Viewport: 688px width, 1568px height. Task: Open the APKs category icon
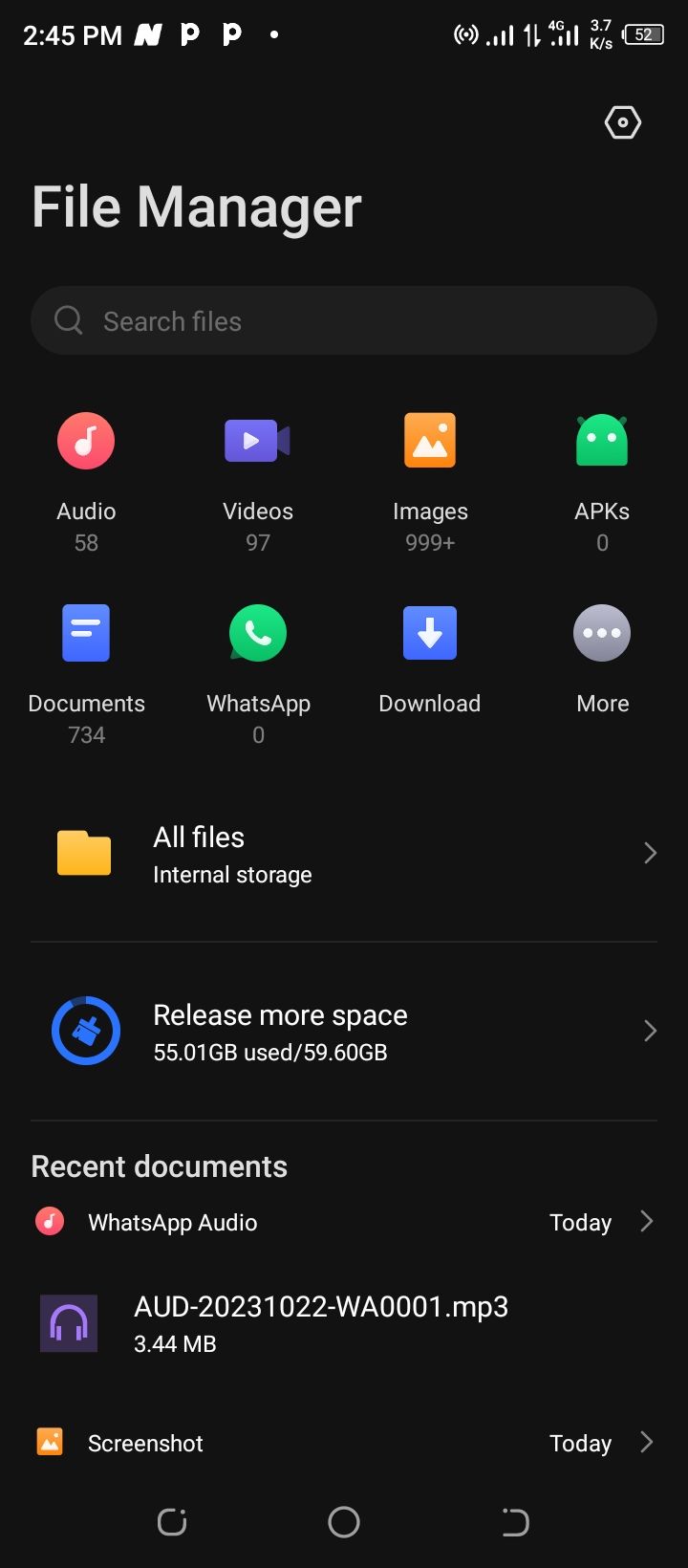pos(602,440)
